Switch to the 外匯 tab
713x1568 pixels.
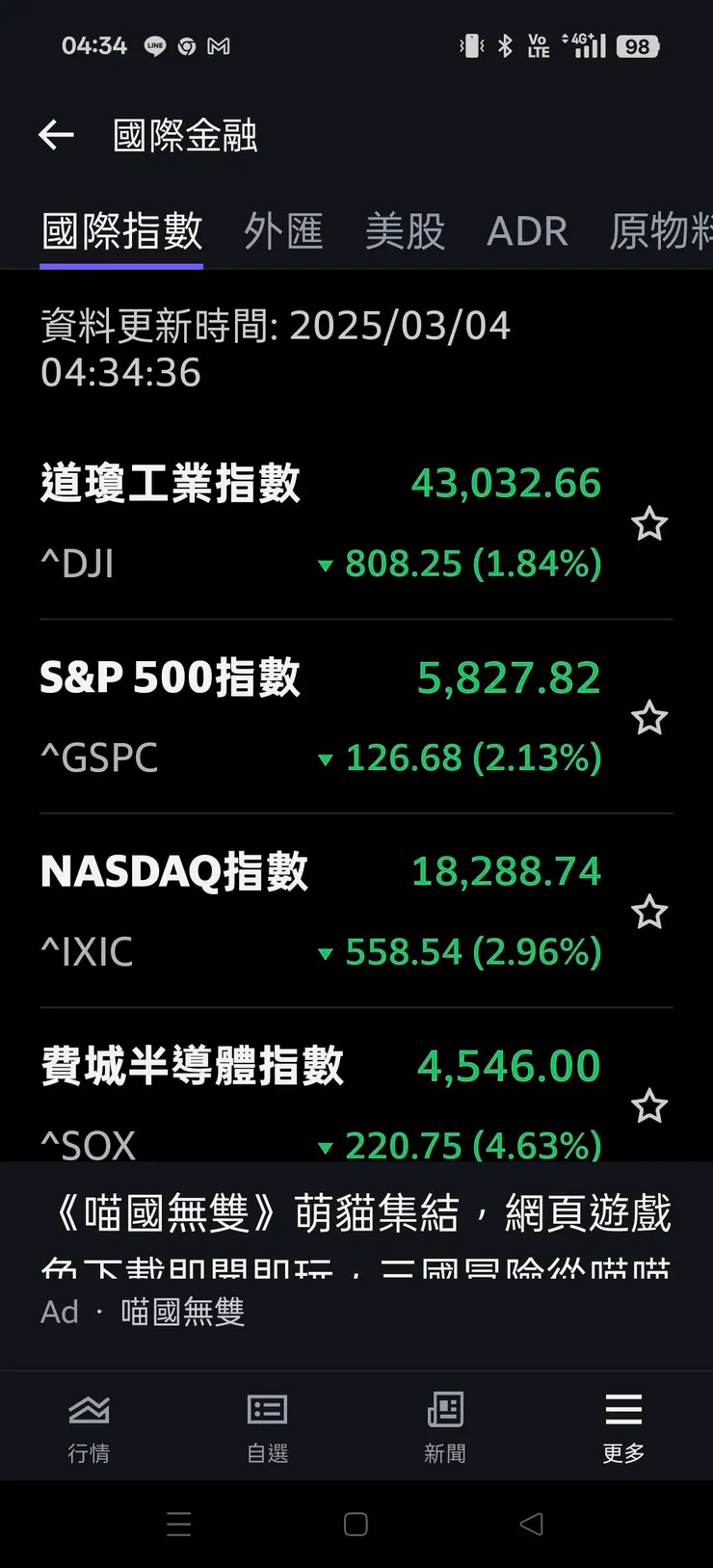[283, 231]
